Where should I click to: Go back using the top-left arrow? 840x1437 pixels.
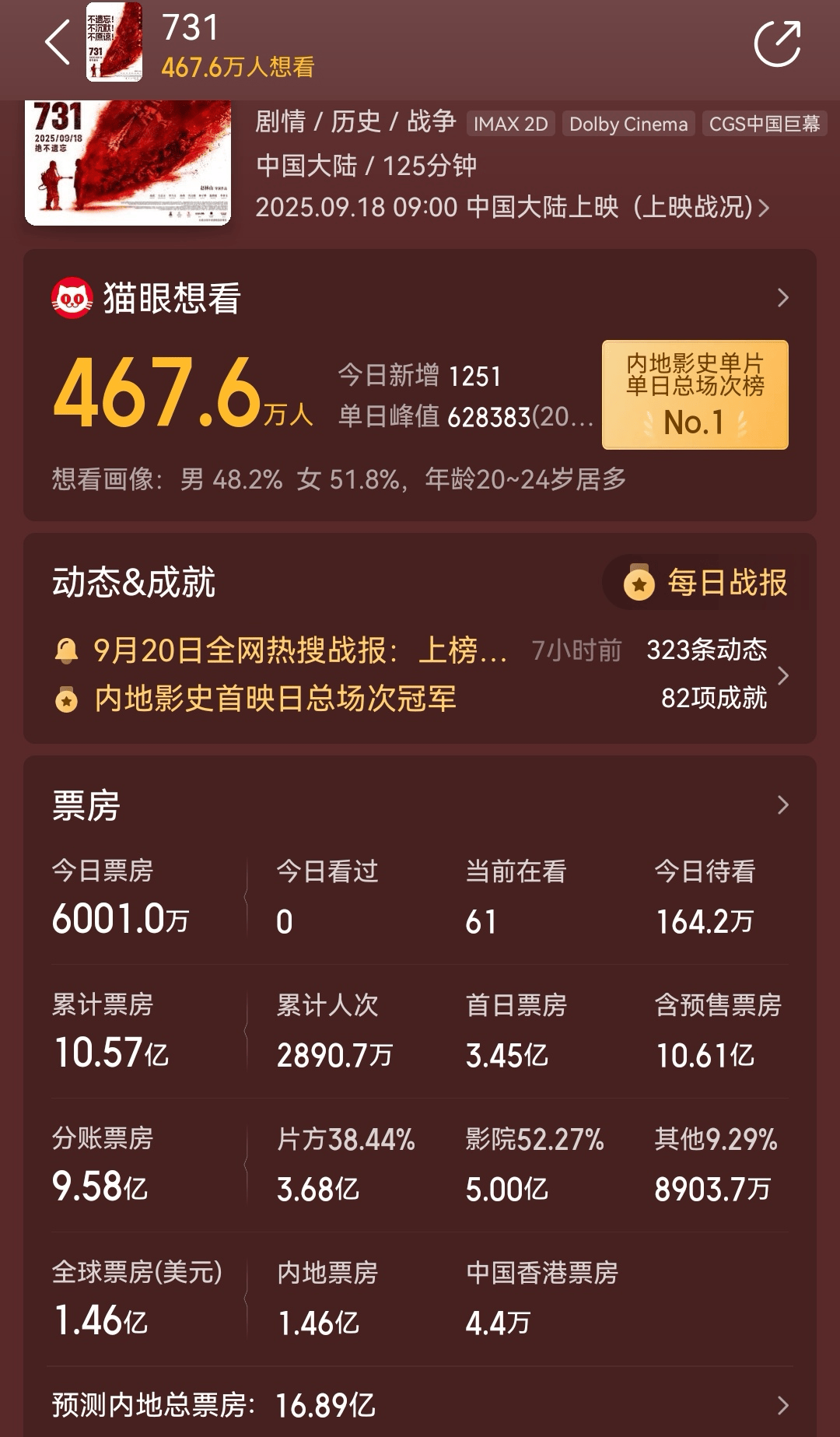(58, 42)
